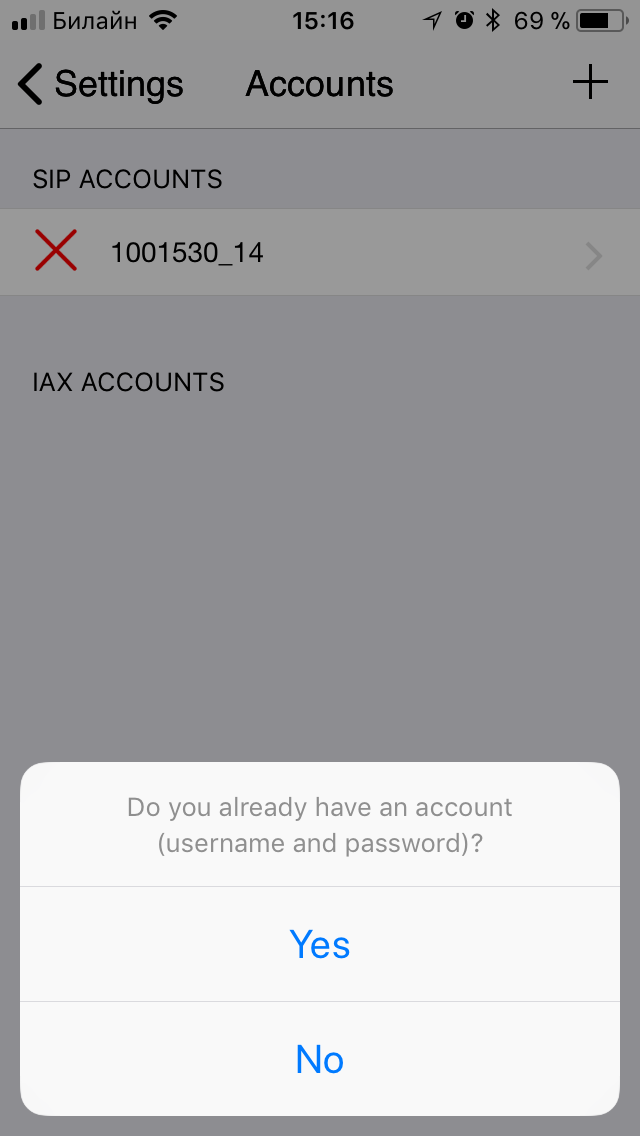Open SIP account 1001530_14
Screen dimensions: 640x1136
click(x=320, y=253)
